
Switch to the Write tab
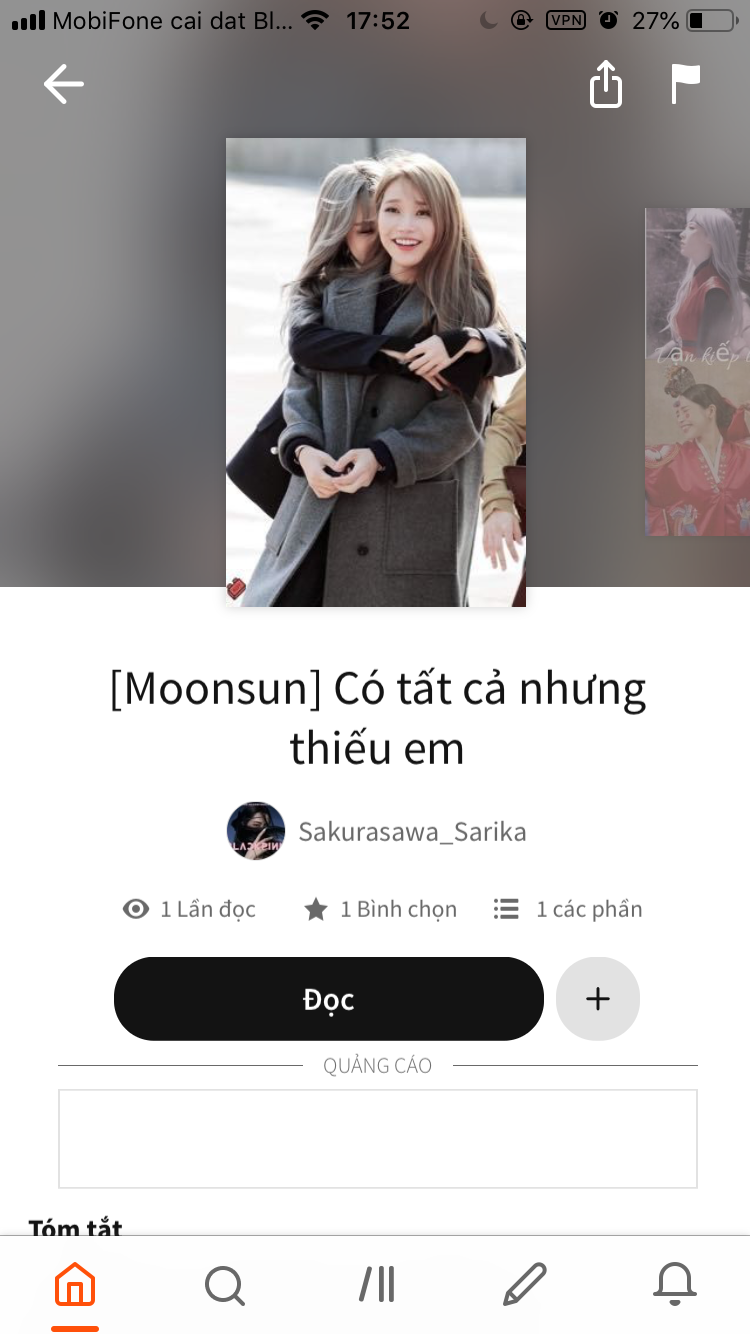click(x=525, y=1285)
